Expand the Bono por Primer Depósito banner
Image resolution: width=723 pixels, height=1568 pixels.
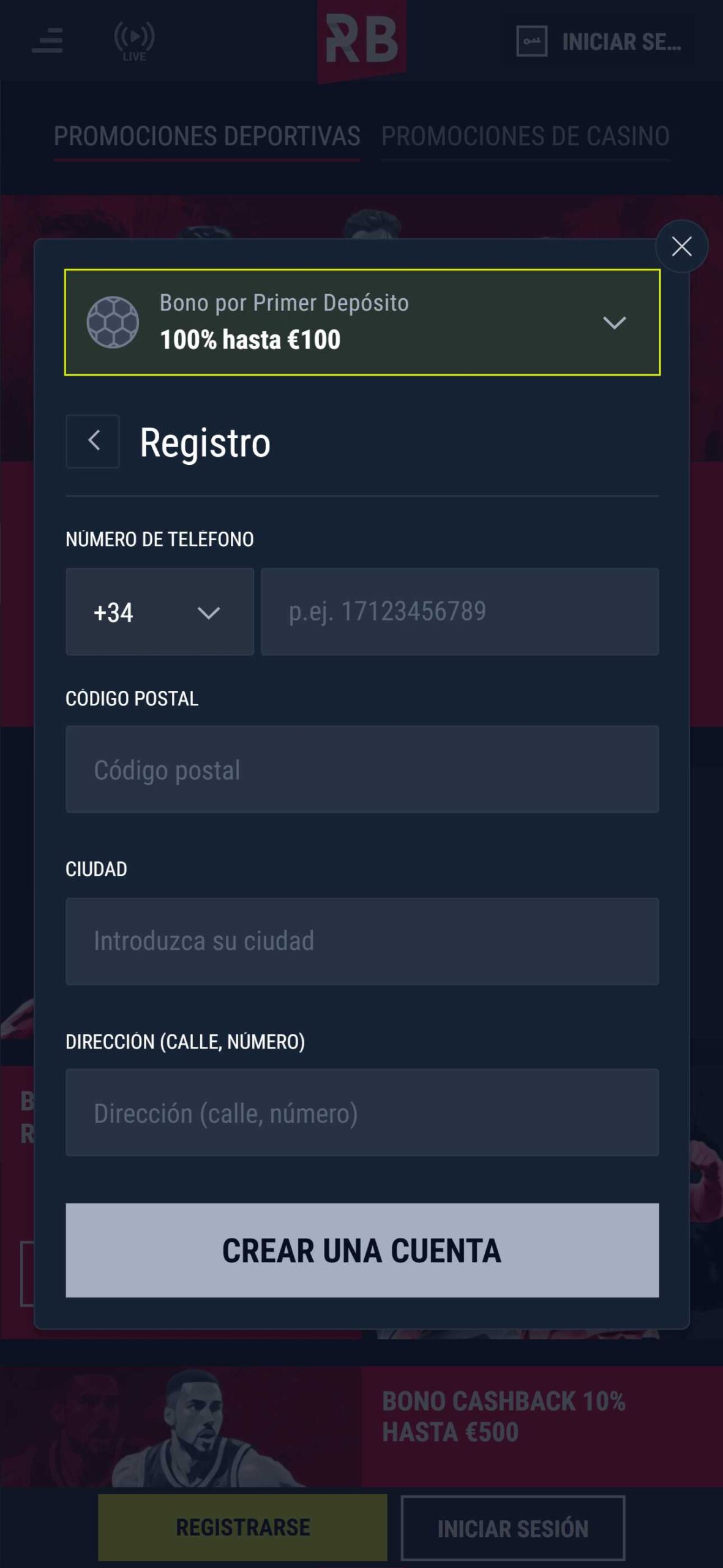(362, 322)
